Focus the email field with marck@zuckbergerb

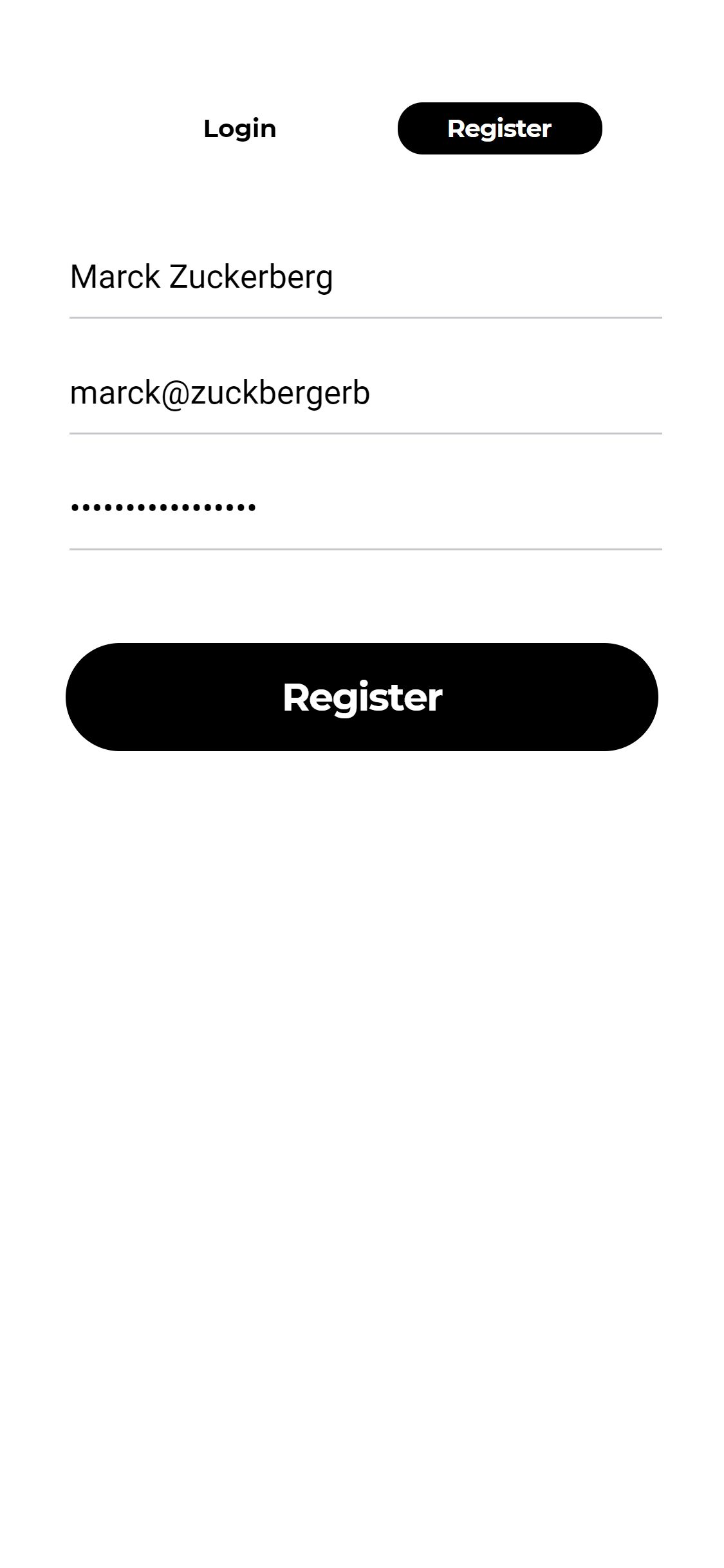point(366,394)
